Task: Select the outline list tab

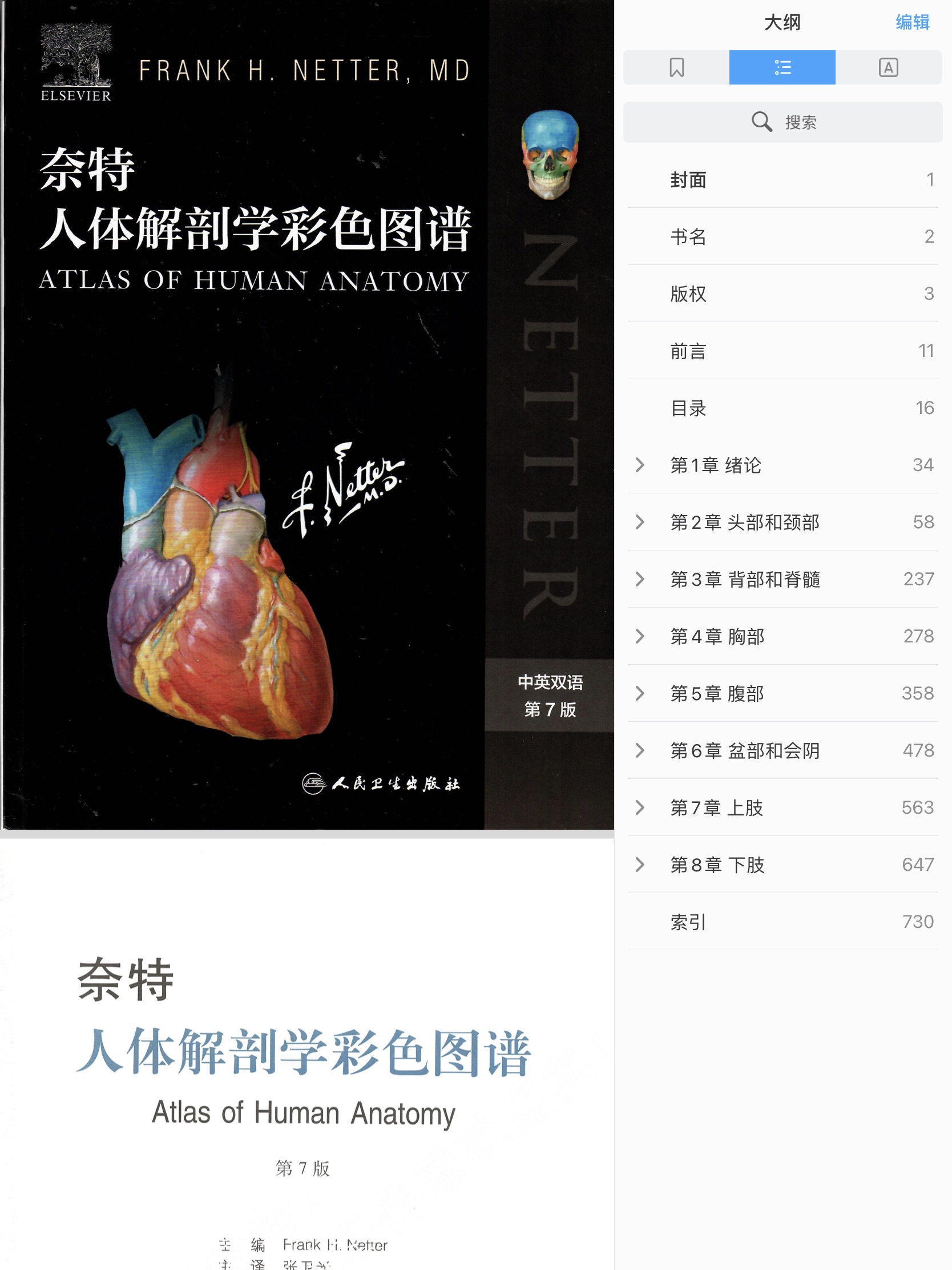Action: click(x=781, y=68)
